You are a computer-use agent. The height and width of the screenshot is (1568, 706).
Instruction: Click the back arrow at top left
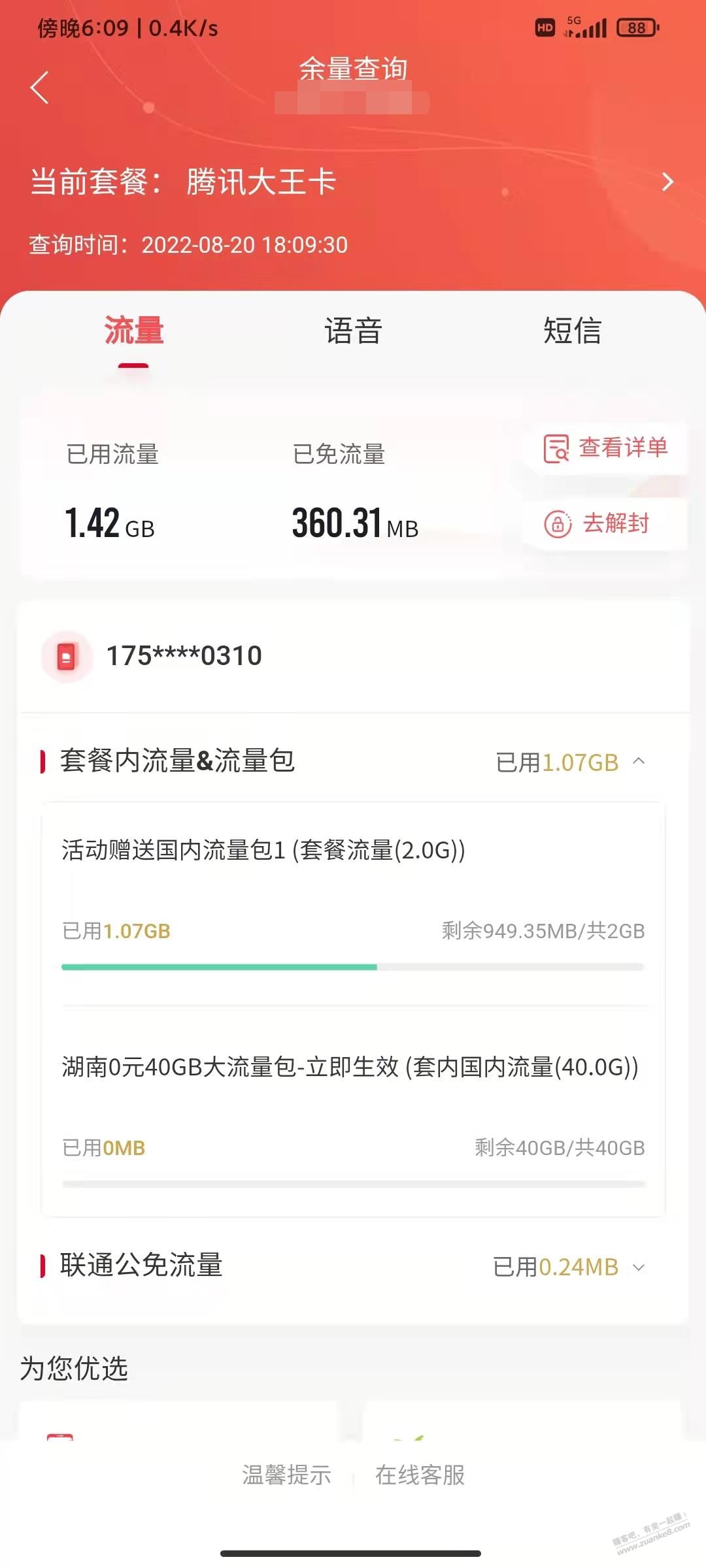(41, 87)
